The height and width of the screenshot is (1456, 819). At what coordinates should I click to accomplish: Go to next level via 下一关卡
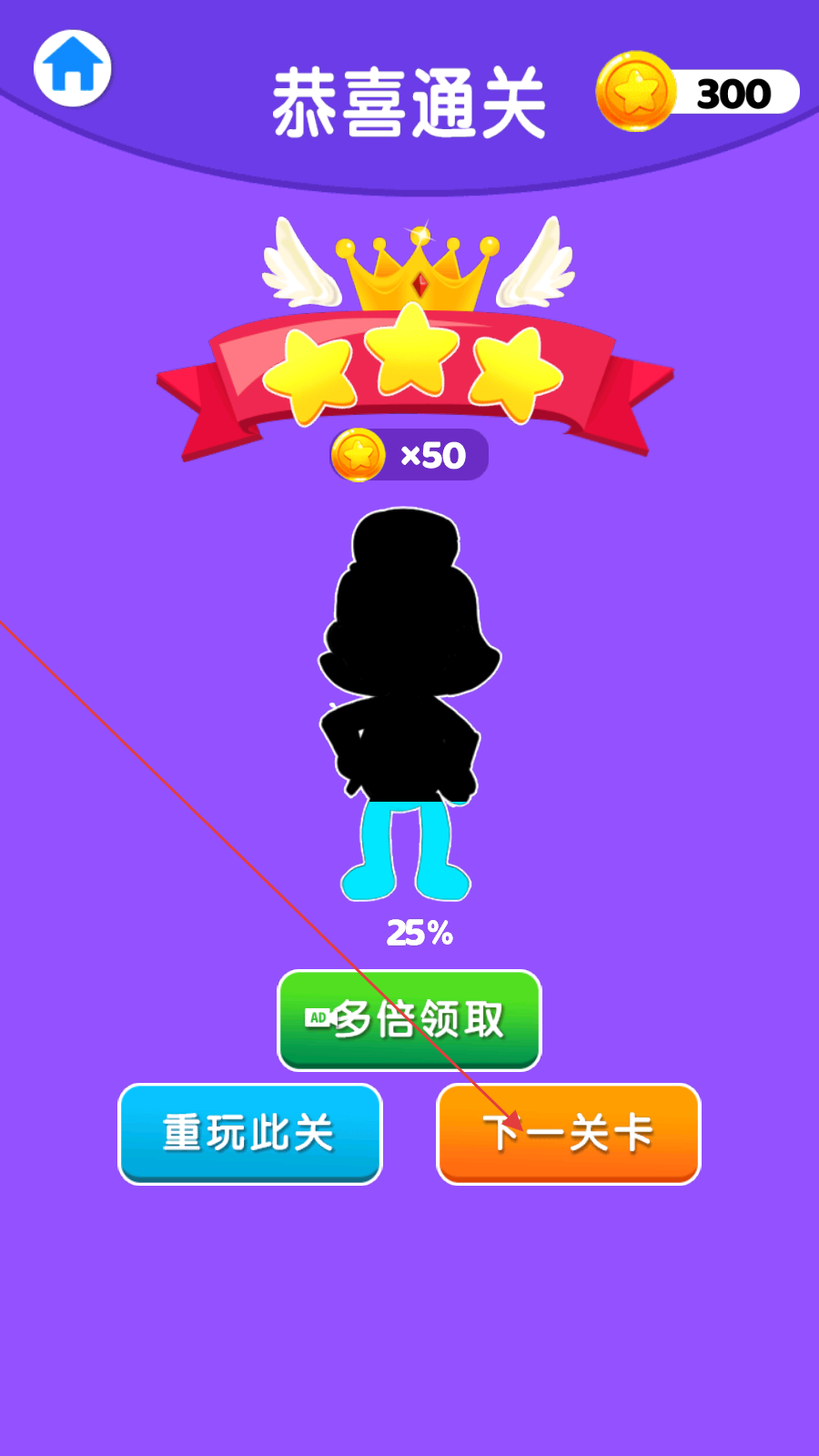pyautogui.click(x=569, y=1134)
